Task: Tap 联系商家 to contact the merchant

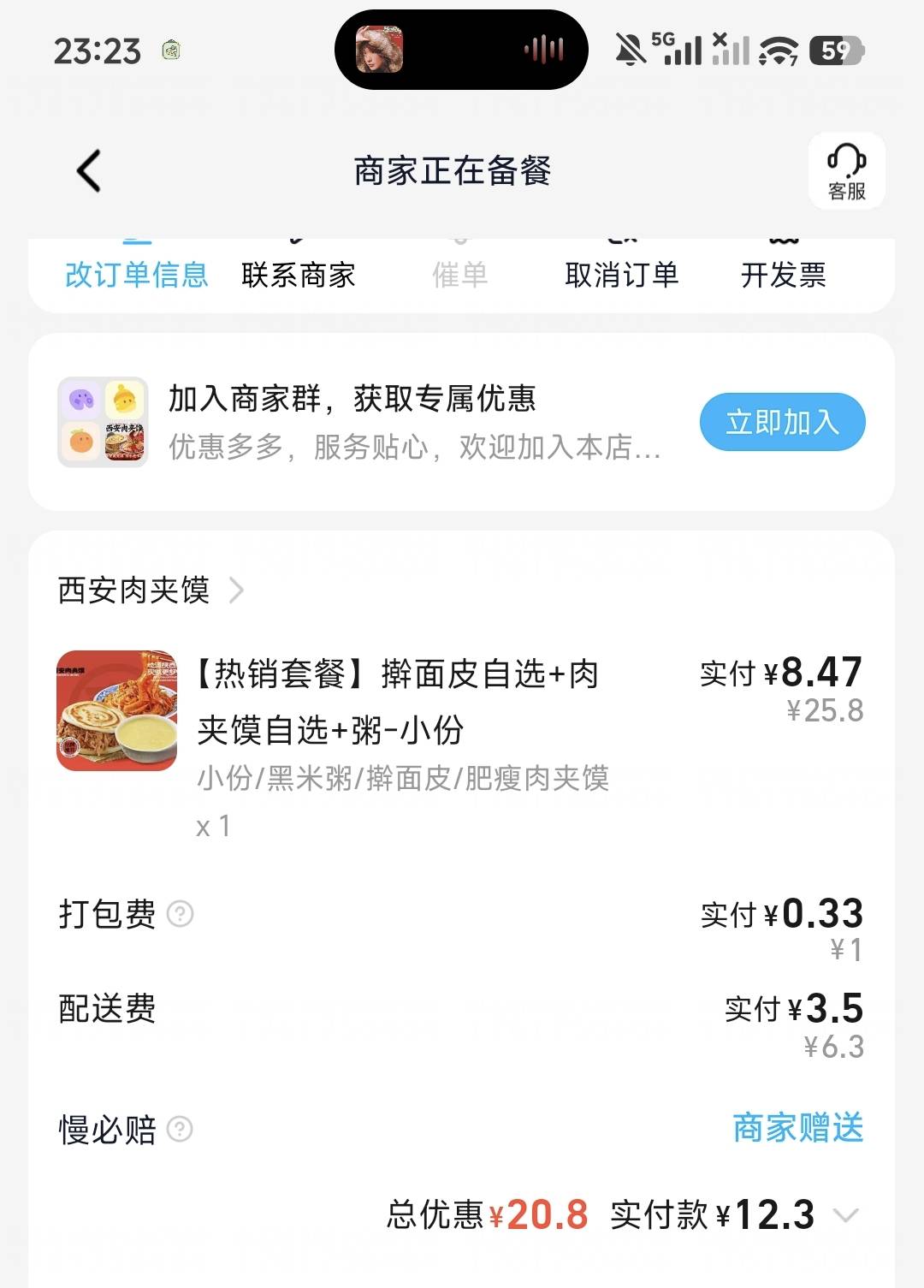Action: 298,274
